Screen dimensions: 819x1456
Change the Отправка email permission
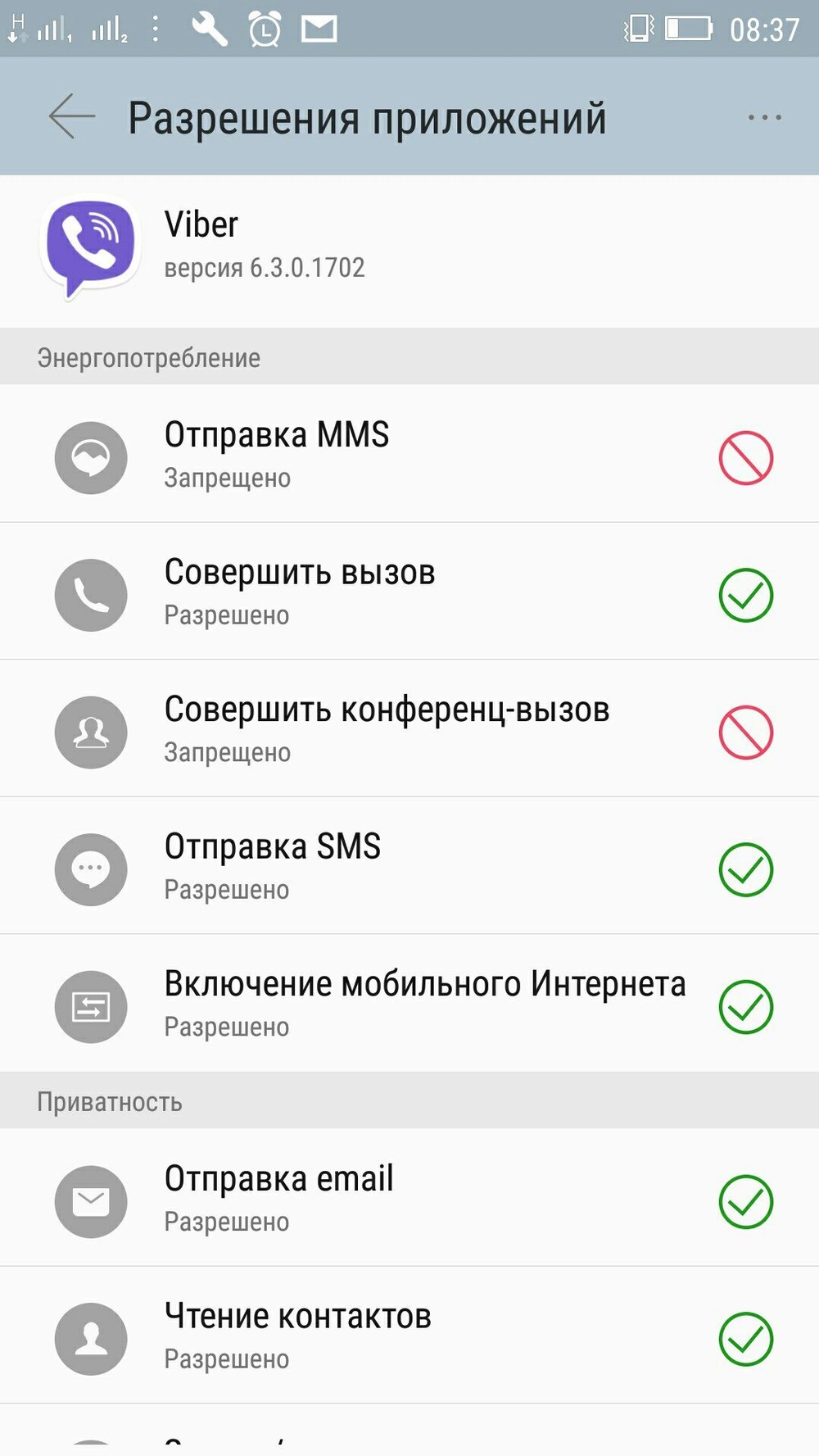744,1201
